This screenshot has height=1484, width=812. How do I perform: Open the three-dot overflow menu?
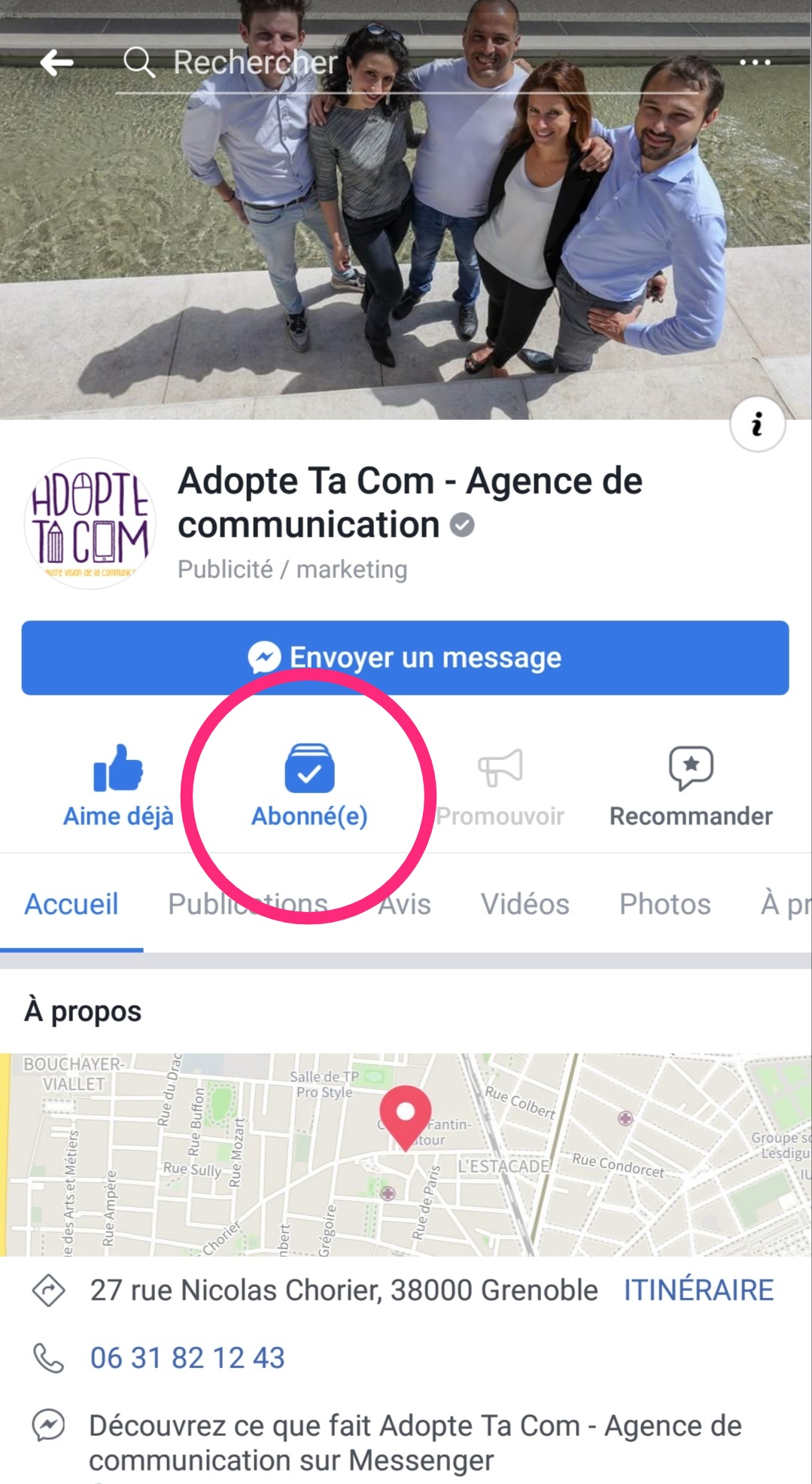754,62
